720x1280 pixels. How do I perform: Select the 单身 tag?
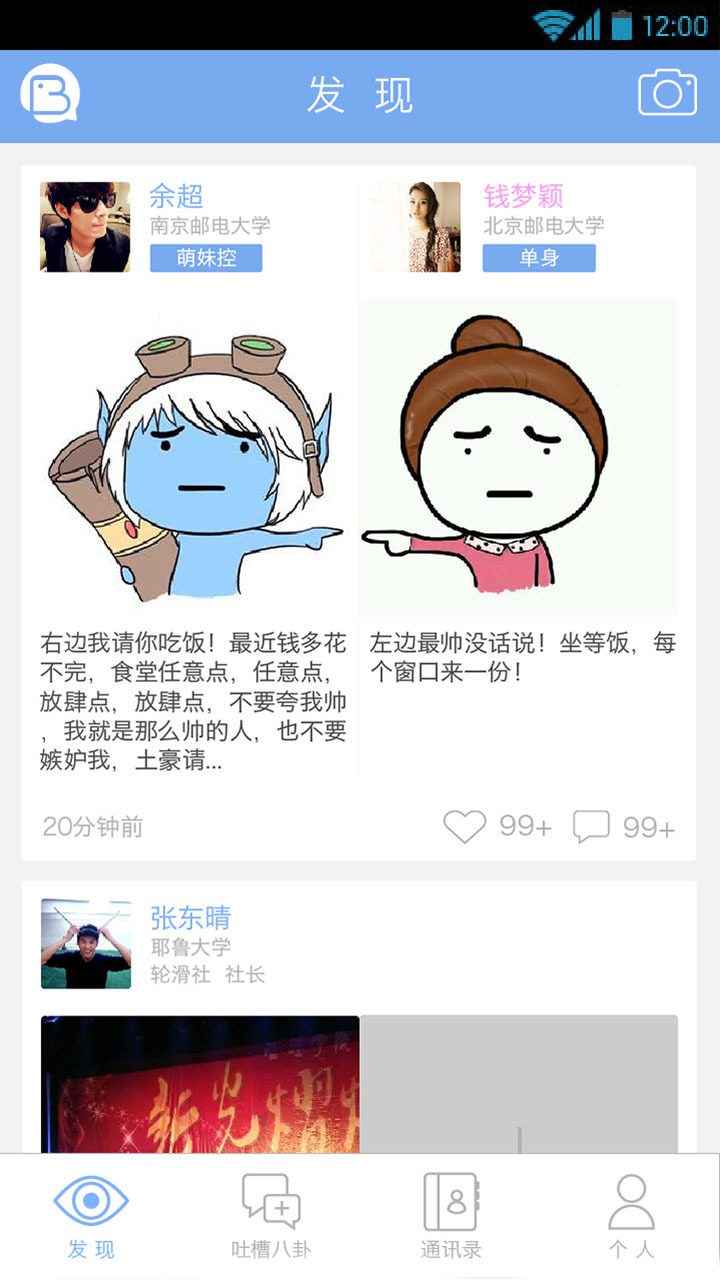tap(539, 258)
